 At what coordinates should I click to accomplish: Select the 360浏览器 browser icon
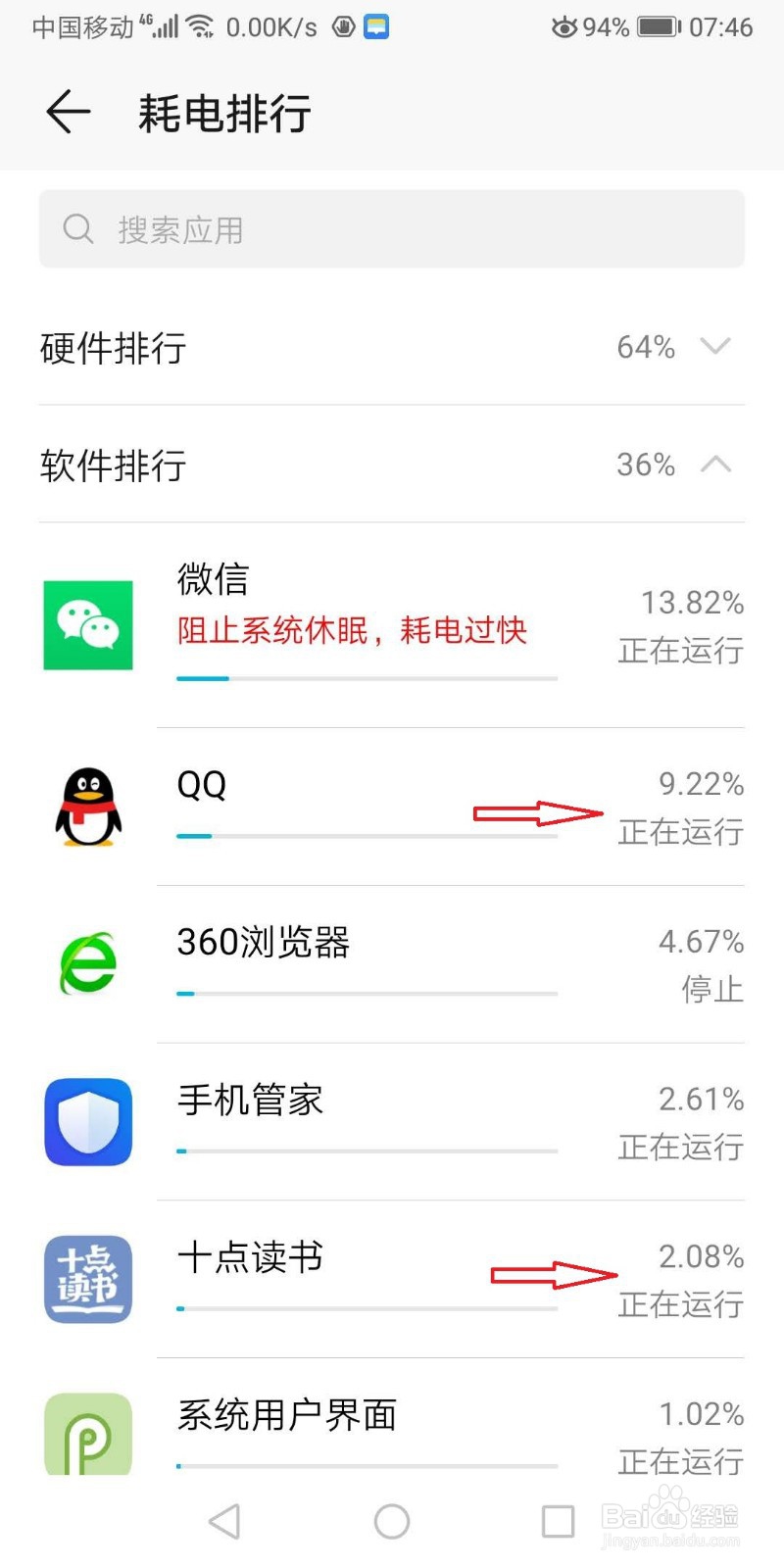(87, 963)
